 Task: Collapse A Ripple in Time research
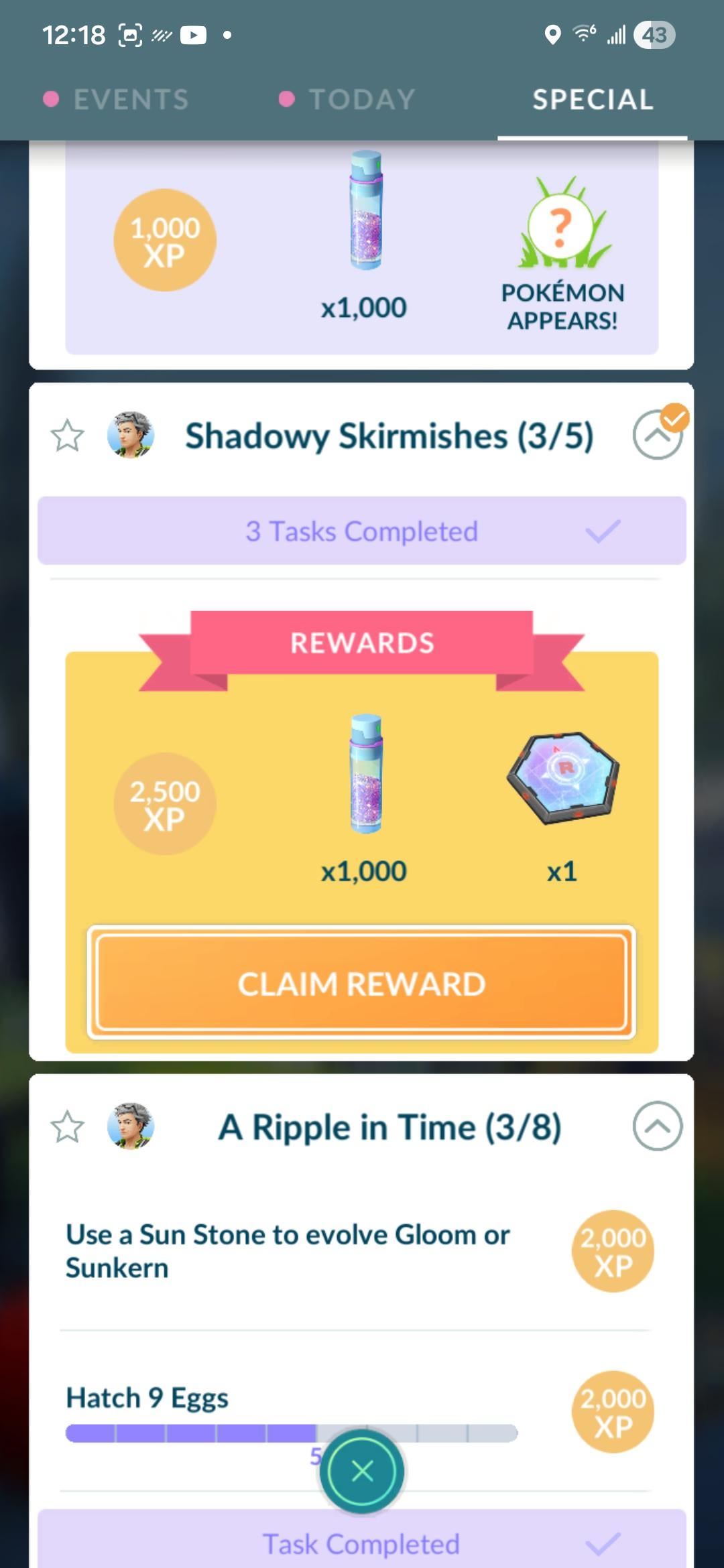pyautogui.click(x=657, y=1126)
